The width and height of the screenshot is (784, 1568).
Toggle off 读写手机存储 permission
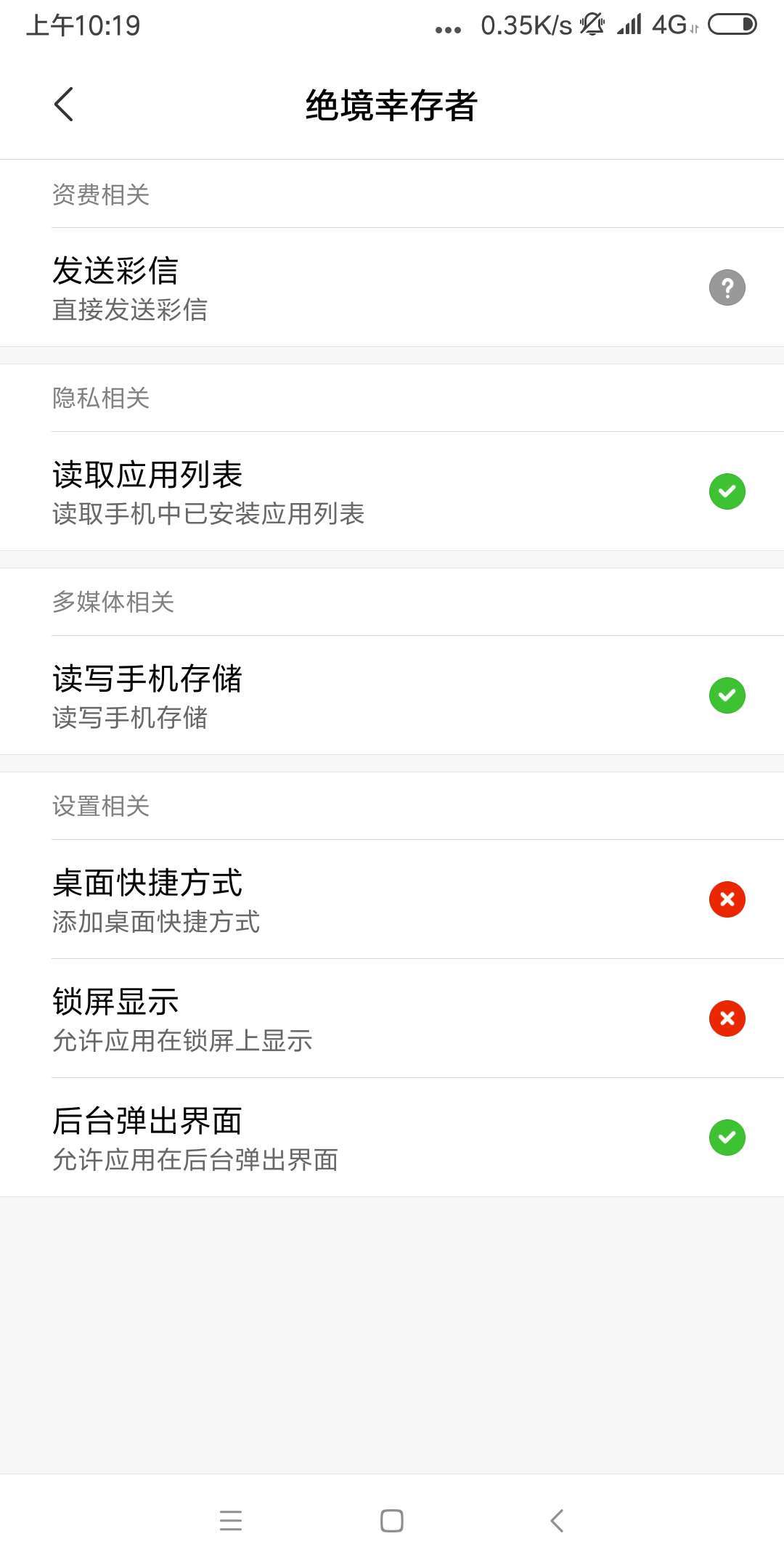(x=727, y=695)
